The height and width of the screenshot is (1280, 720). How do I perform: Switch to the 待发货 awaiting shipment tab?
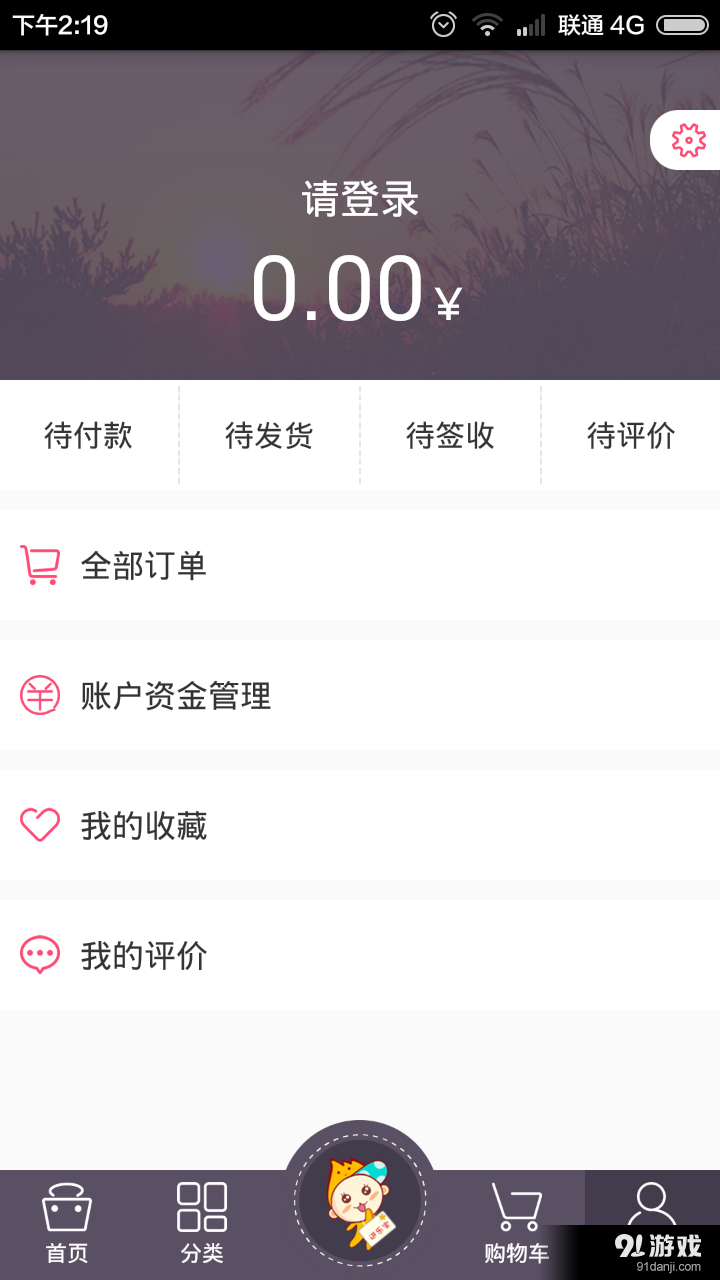coord(269,435)
